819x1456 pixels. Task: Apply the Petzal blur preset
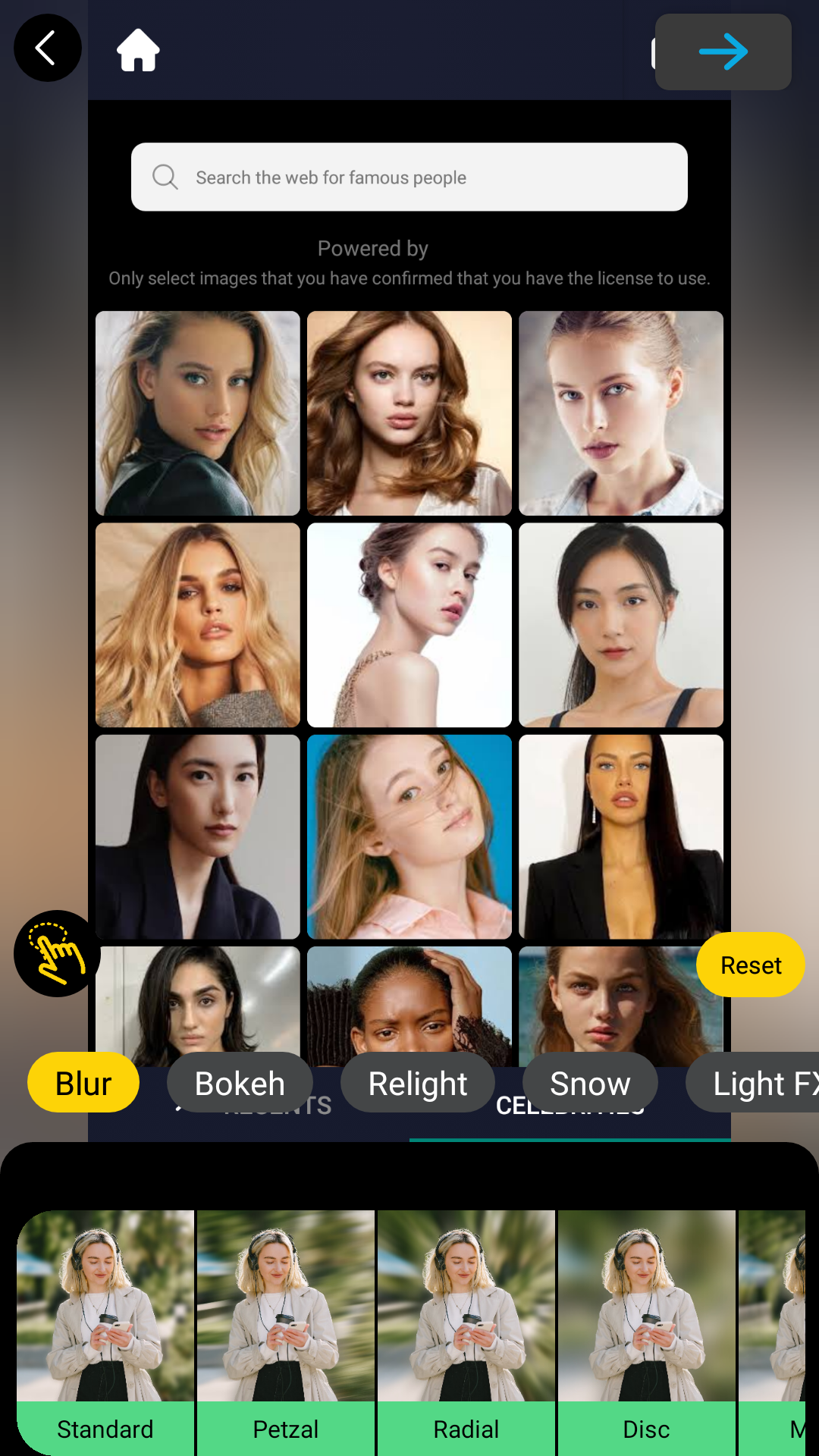[286, 1332]
